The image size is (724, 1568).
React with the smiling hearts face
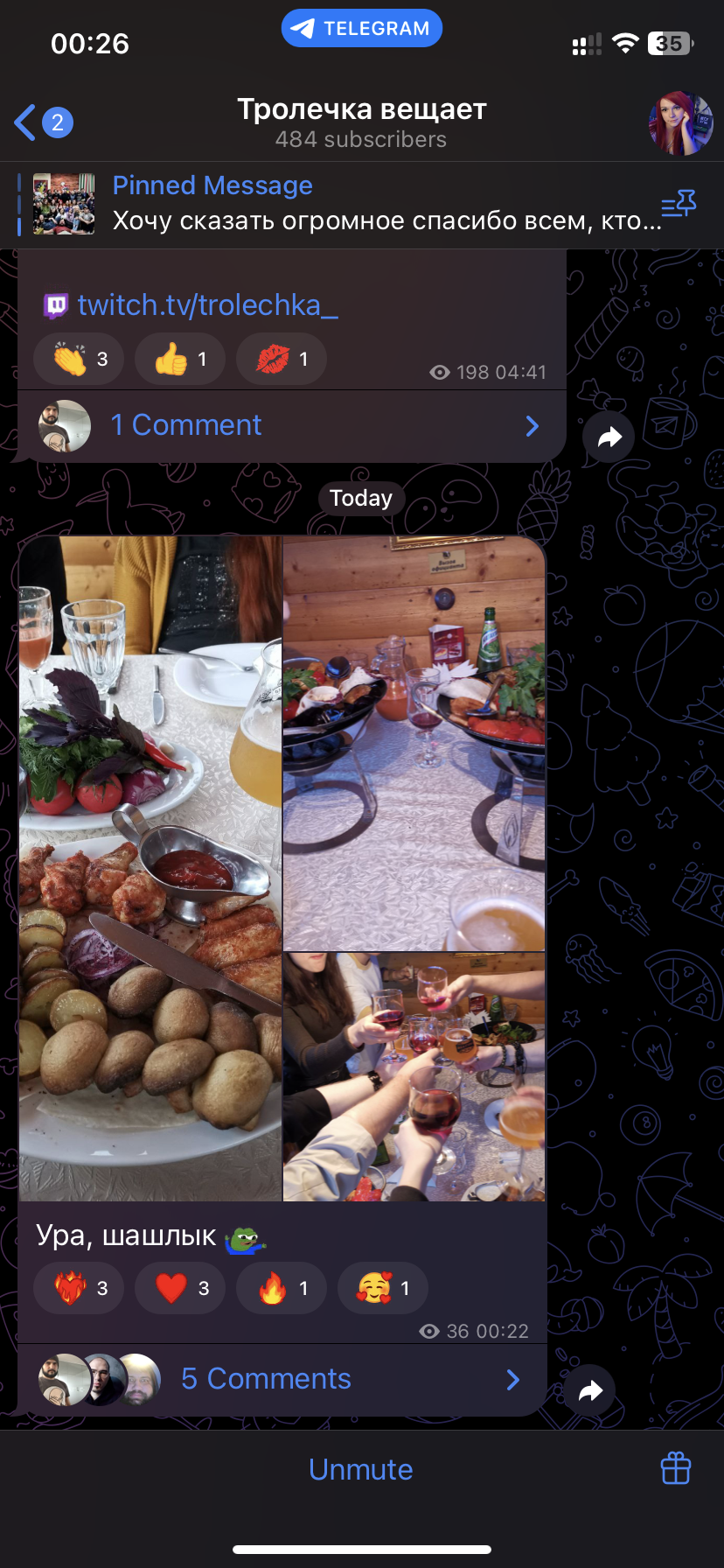[383, 1288]
